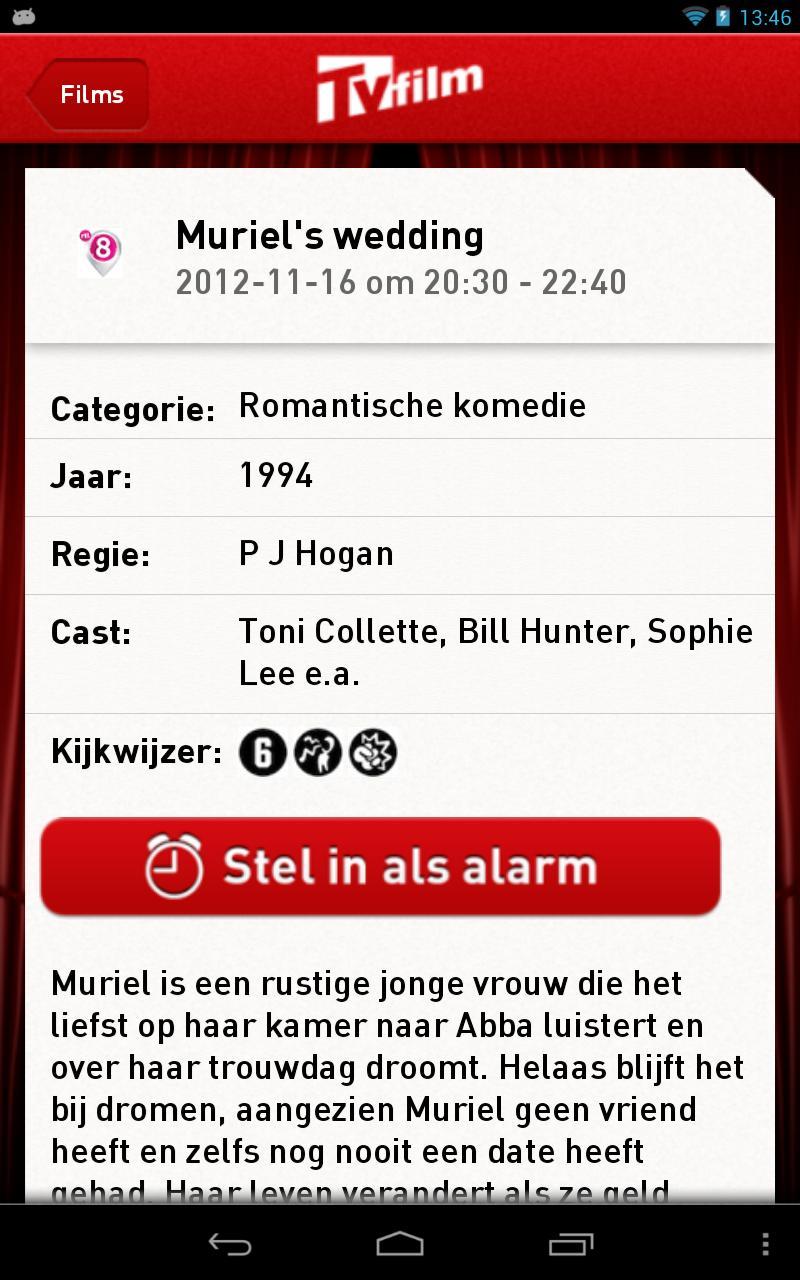Set an alarm with Stel in als alarm
This screenshot has width=800, height=1280.
point(380,866)
